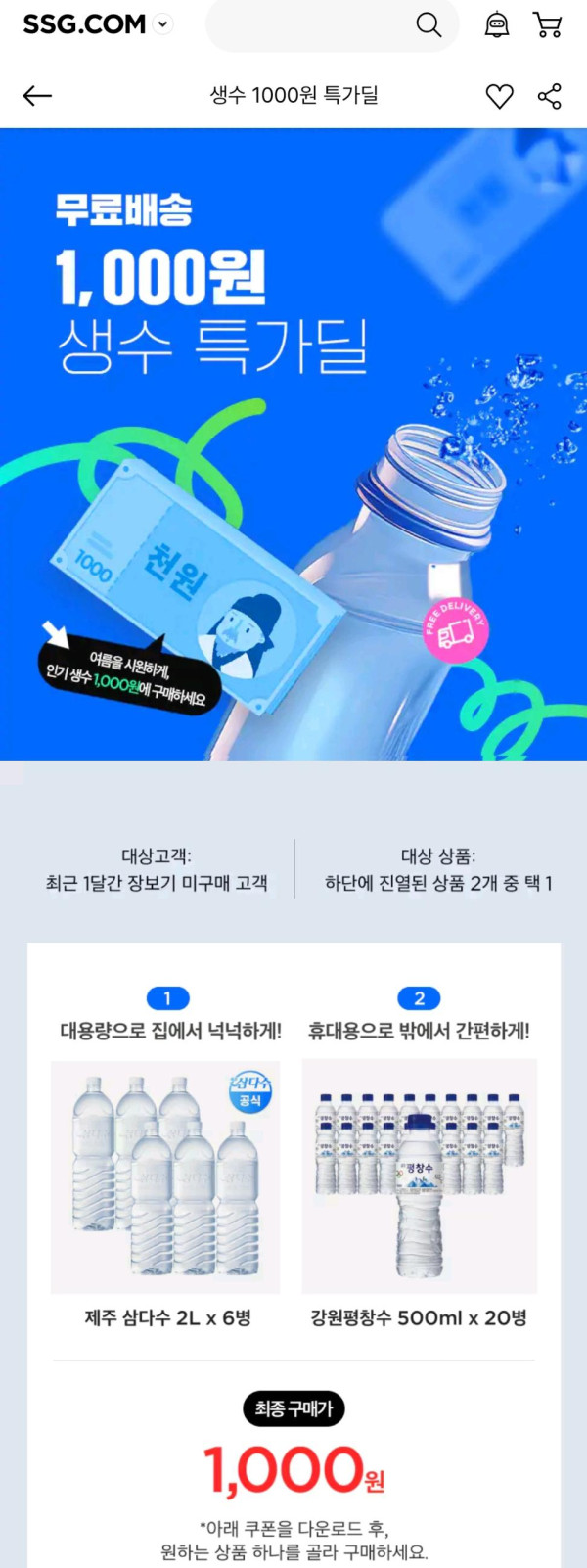Share this special deal page
Image resolution: width=587 pixels, height=1568 pixels.
[550, 96]
